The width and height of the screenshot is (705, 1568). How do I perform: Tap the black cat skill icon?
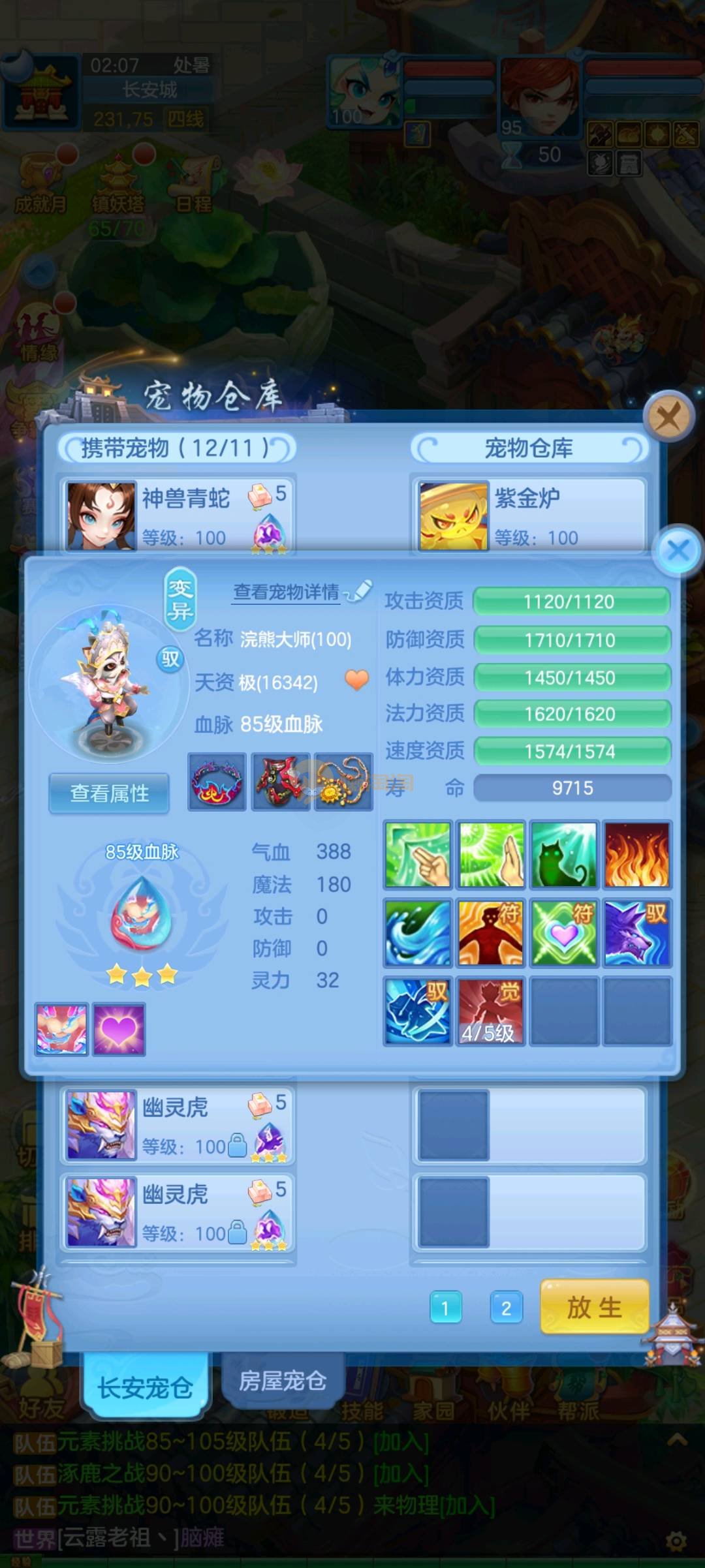tap(564, 855)
